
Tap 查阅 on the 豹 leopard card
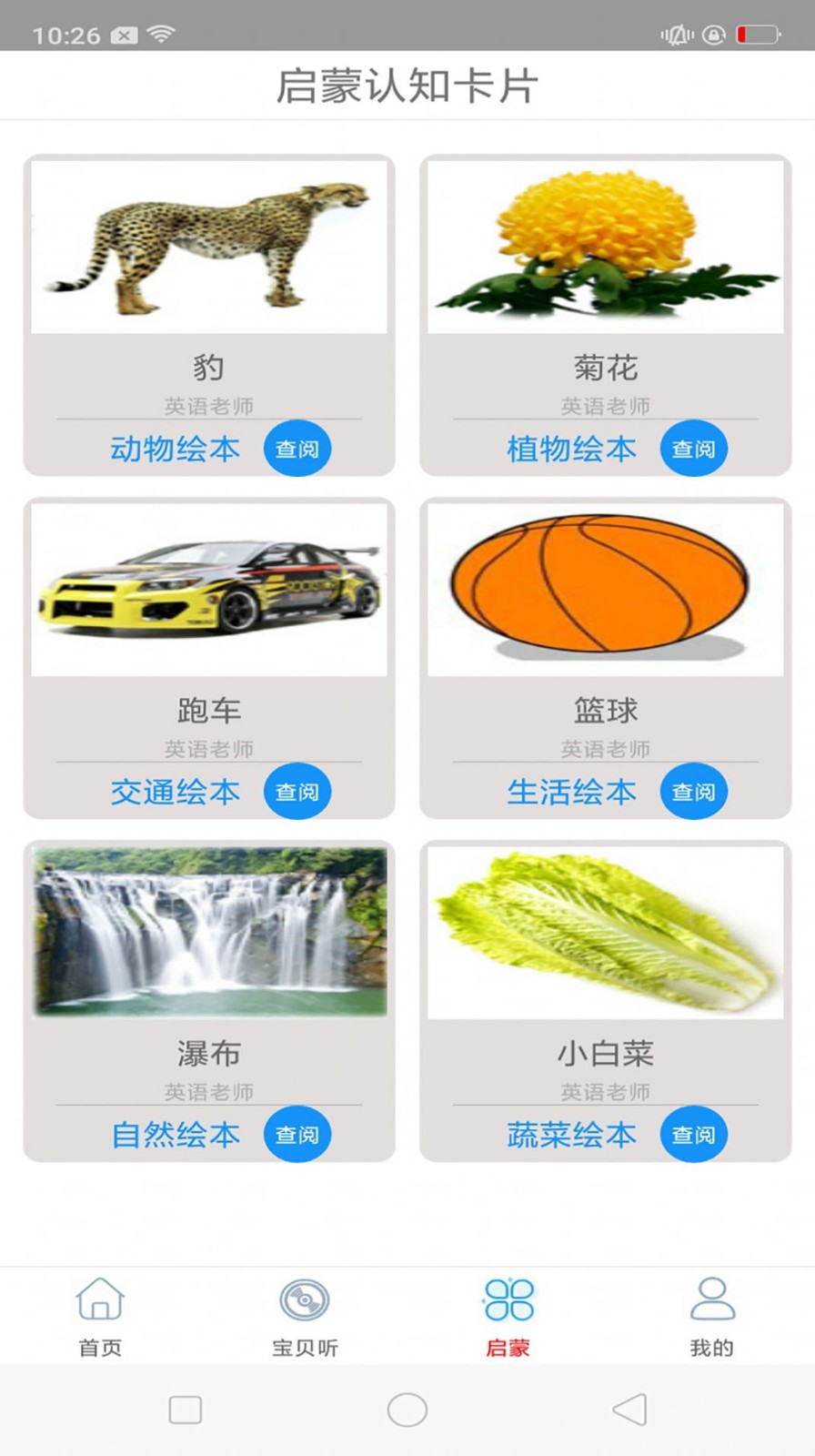[297, 448]
